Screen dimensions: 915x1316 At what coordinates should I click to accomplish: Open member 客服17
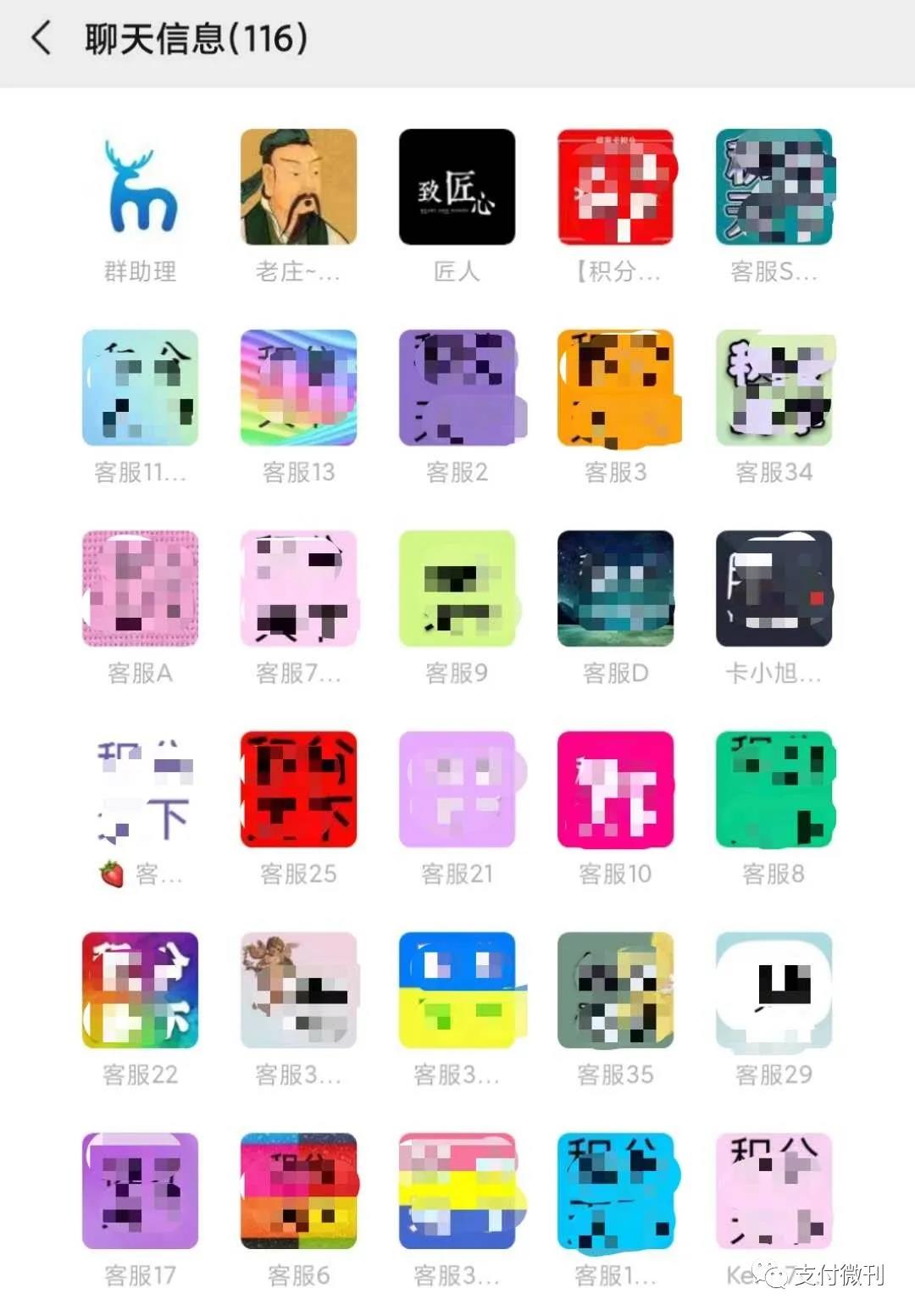tap(140, 1191)
